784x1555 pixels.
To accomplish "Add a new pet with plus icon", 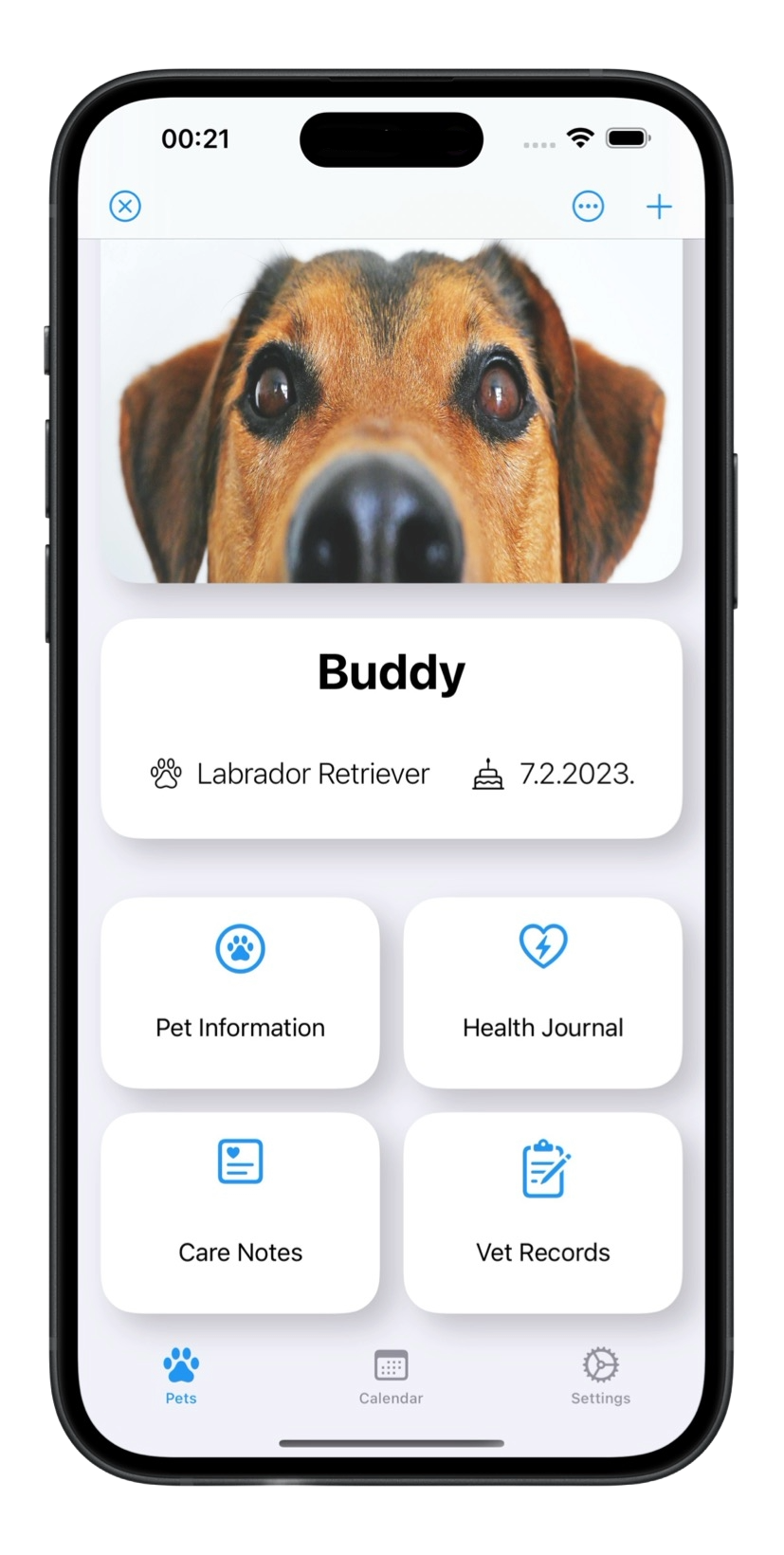I will (x=659, y=206).
